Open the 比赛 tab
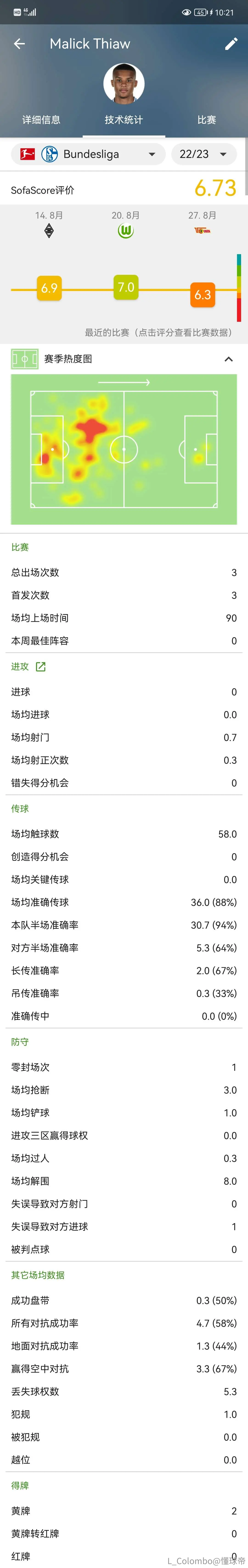The height and width of the screenshot is (1568, 248). coord(207,120)
